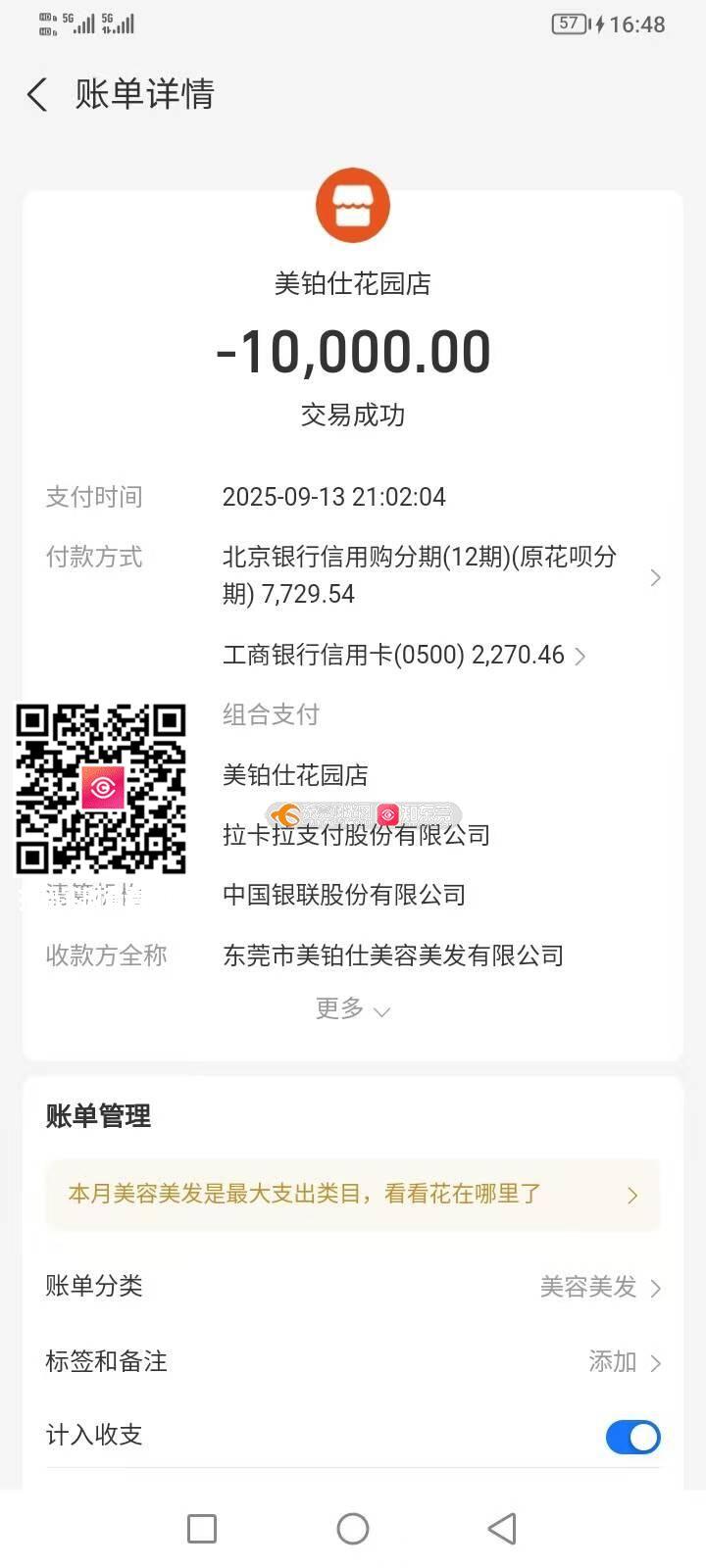Open the 美铂仕花园店 merchant icon
Image resolution: width=706 pixels, height=1568 pixels.
(353, 207)
